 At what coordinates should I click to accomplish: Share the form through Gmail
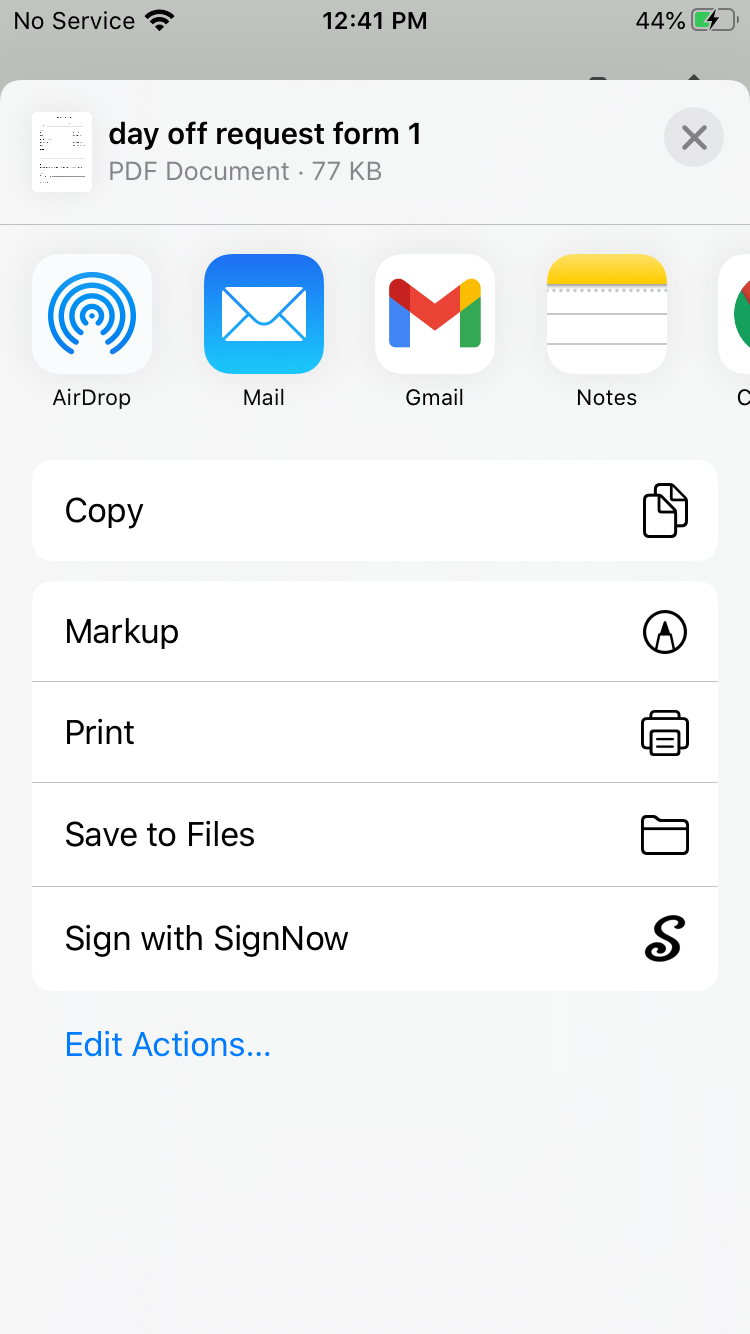[x=435, y=314]
